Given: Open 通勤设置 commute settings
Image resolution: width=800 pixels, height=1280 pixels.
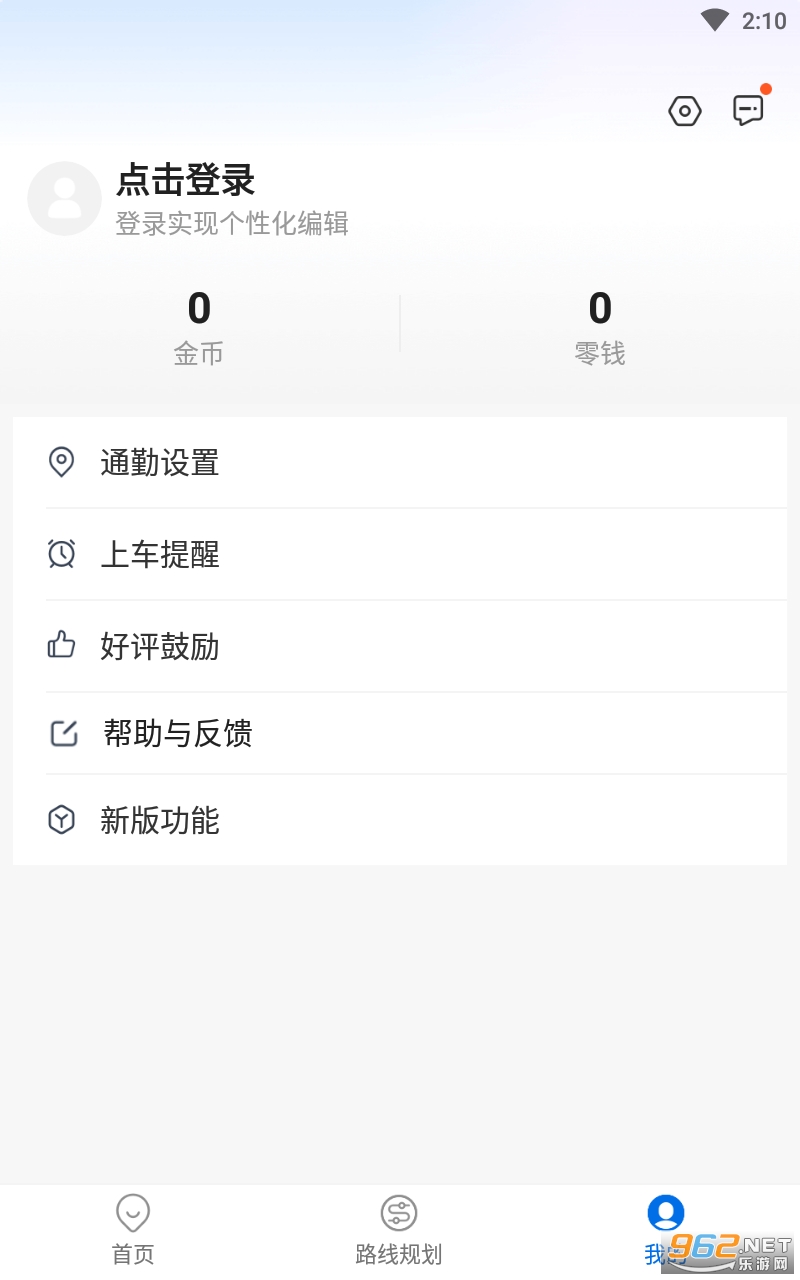Looking at the screenshot, I should [x=400, y=463].
